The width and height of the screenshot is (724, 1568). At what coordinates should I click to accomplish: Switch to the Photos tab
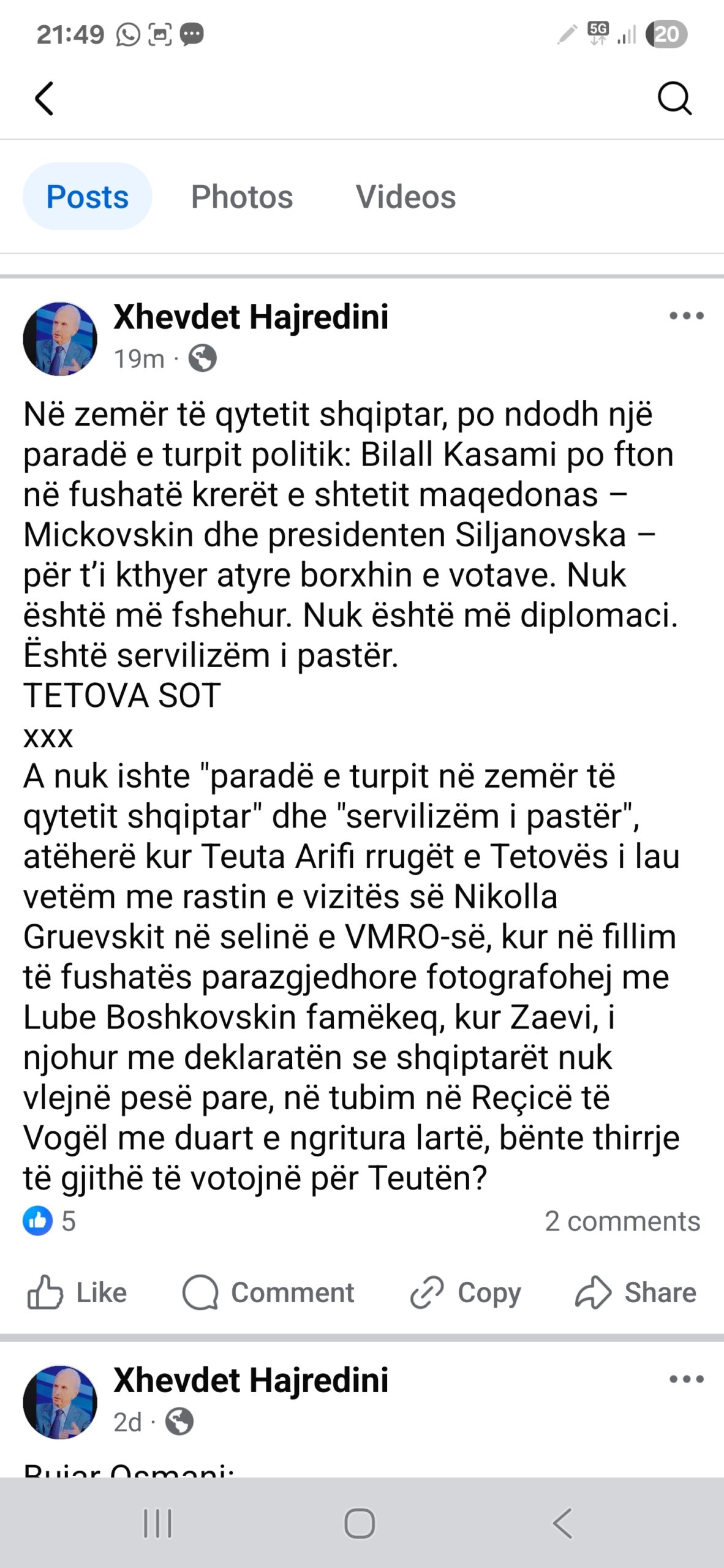(242, 197)
